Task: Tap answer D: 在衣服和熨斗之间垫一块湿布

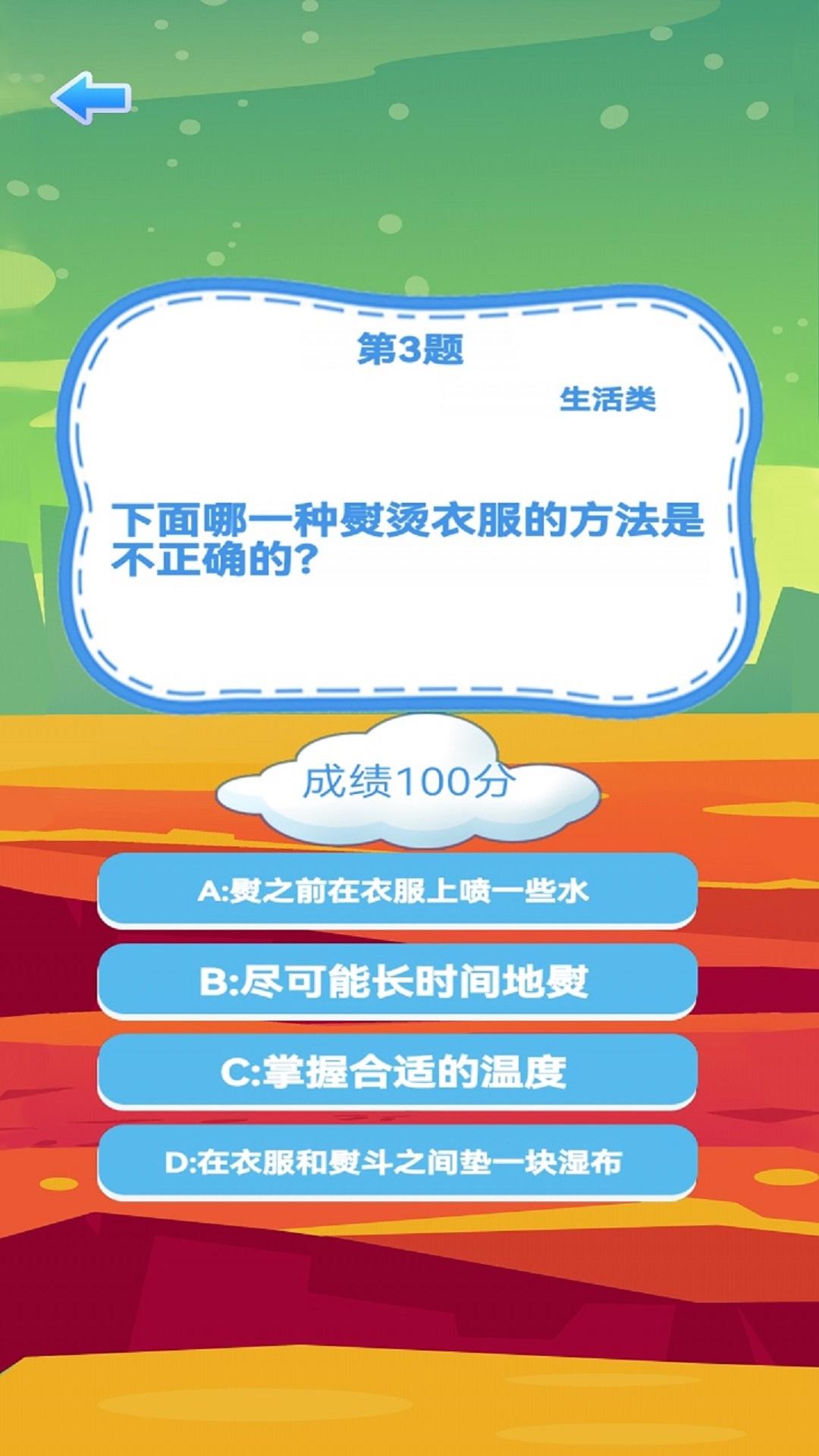Action: pyautogui.click(x=397, y=1162)
